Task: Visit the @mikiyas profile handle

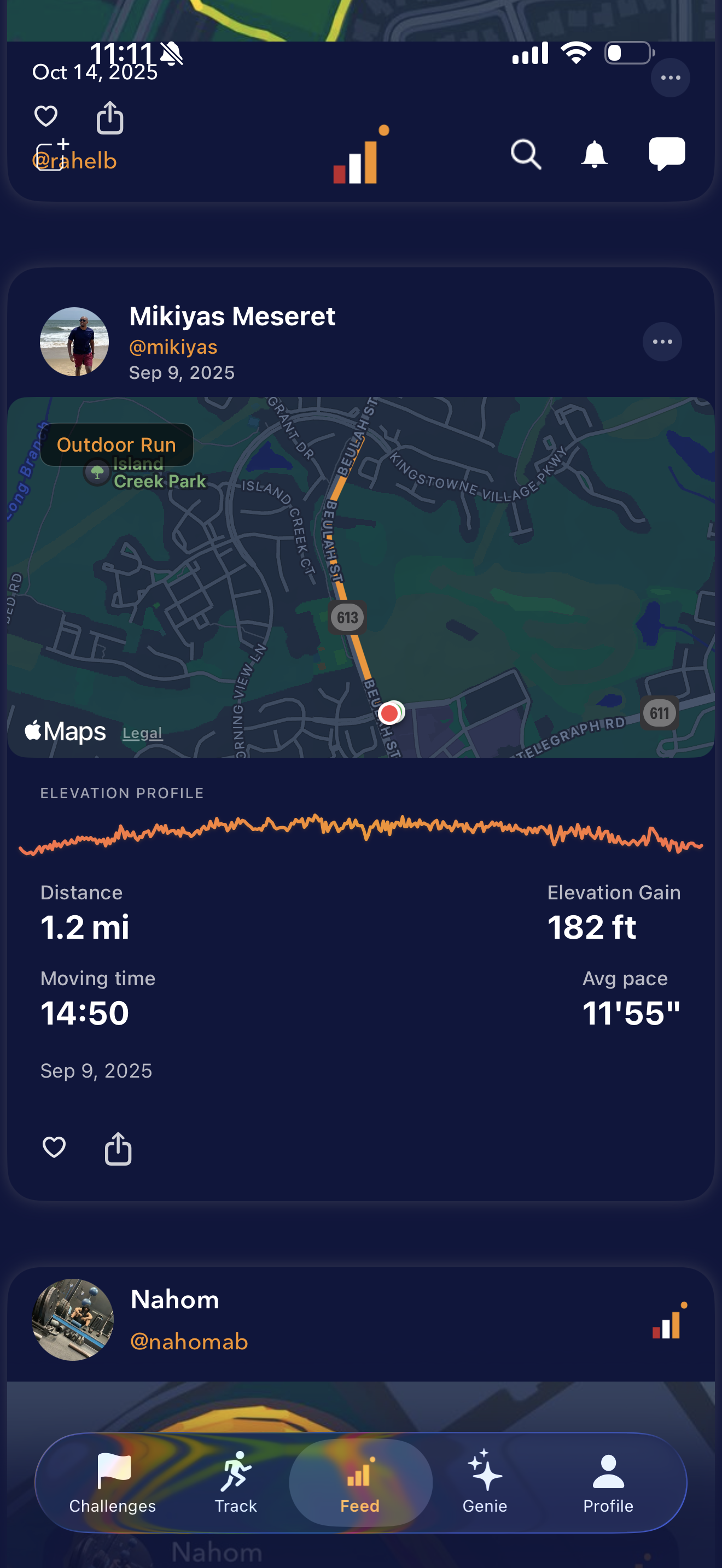Action: pos(173,347)
